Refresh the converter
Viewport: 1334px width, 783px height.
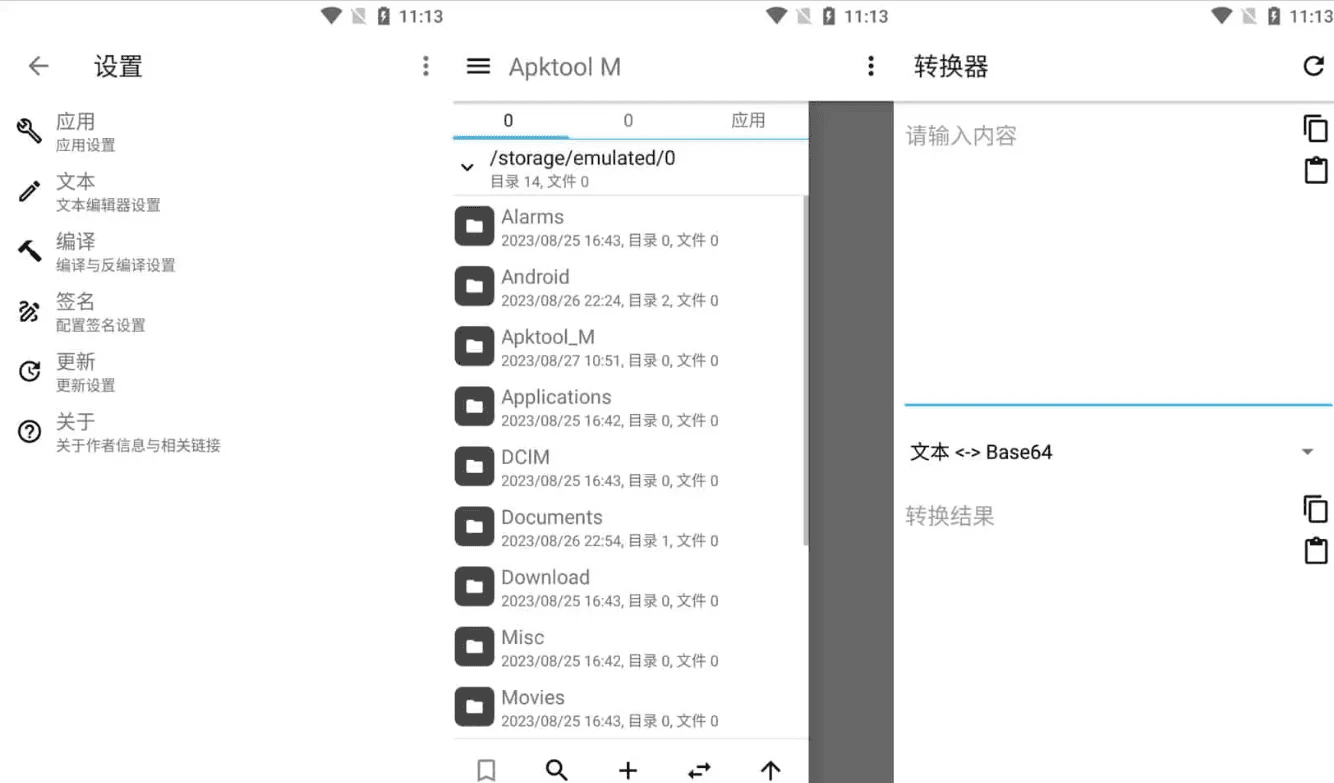click(x=1313, y=66)
